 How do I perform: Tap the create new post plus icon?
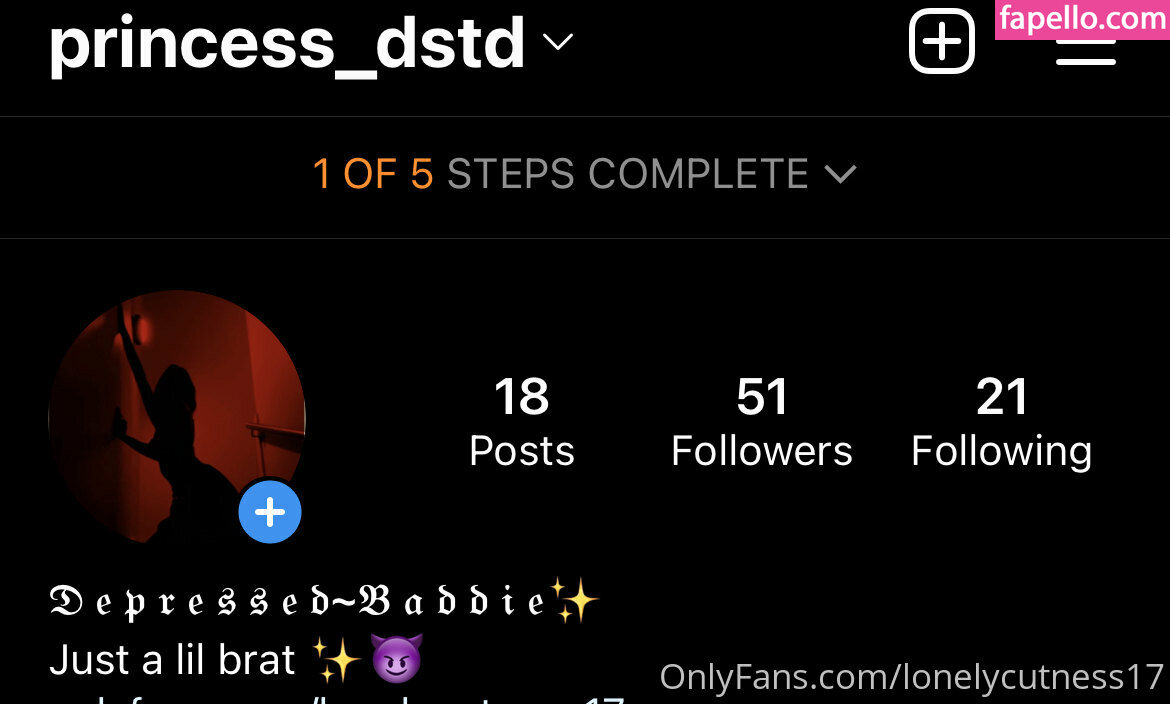click(941, 42)
